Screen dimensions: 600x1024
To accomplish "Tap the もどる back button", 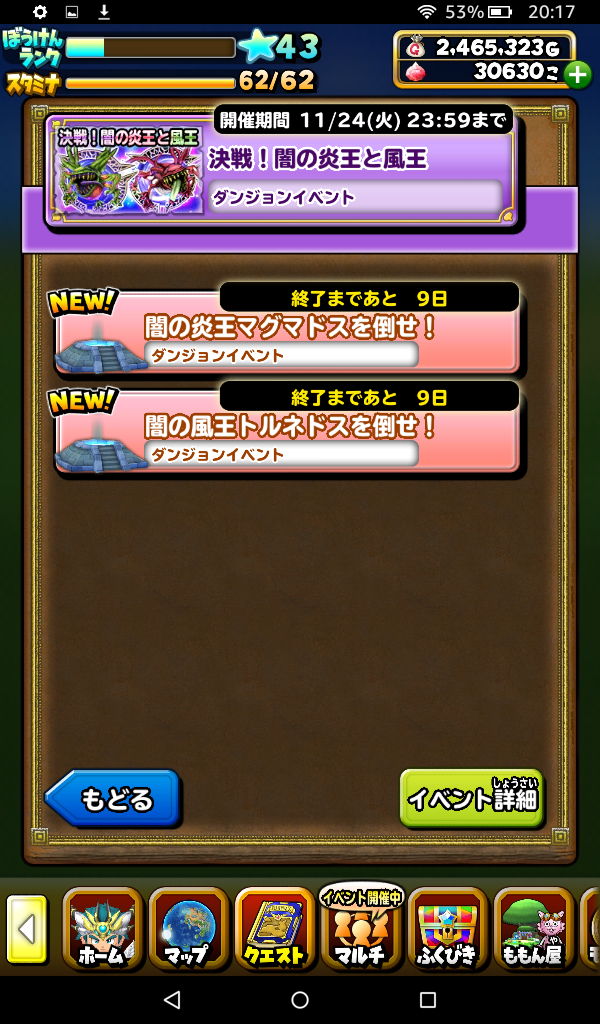I will (x=112, y=798).
